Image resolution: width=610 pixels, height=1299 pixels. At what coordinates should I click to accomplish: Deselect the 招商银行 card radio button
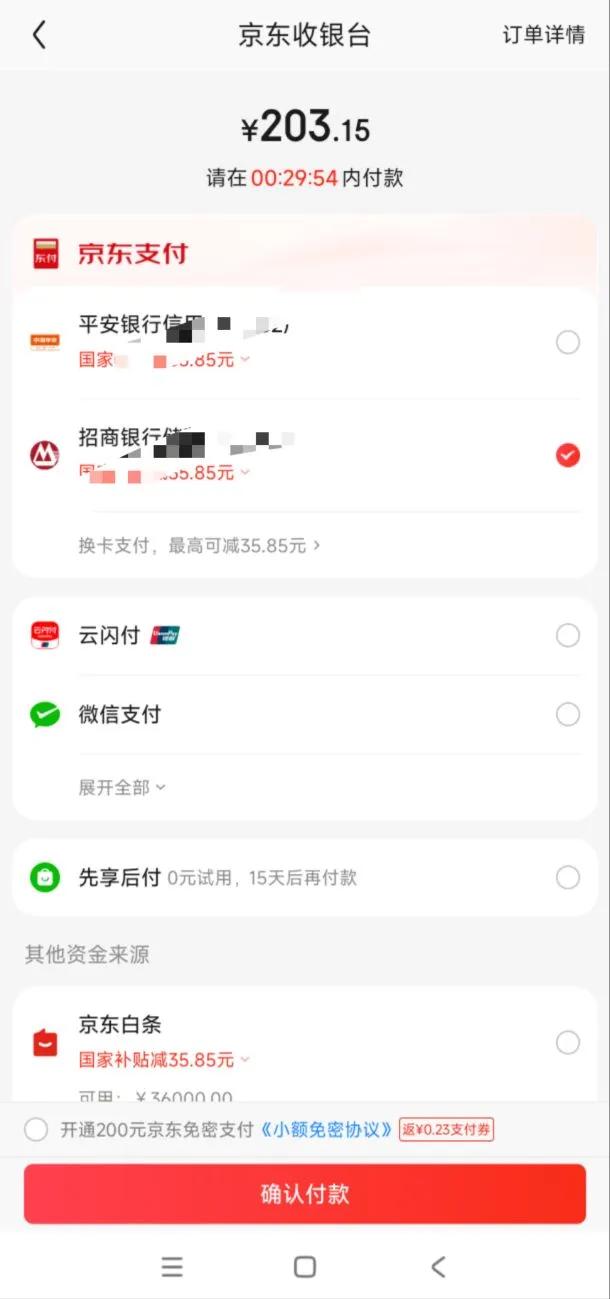pyautogui.click(x=567, y=456)
